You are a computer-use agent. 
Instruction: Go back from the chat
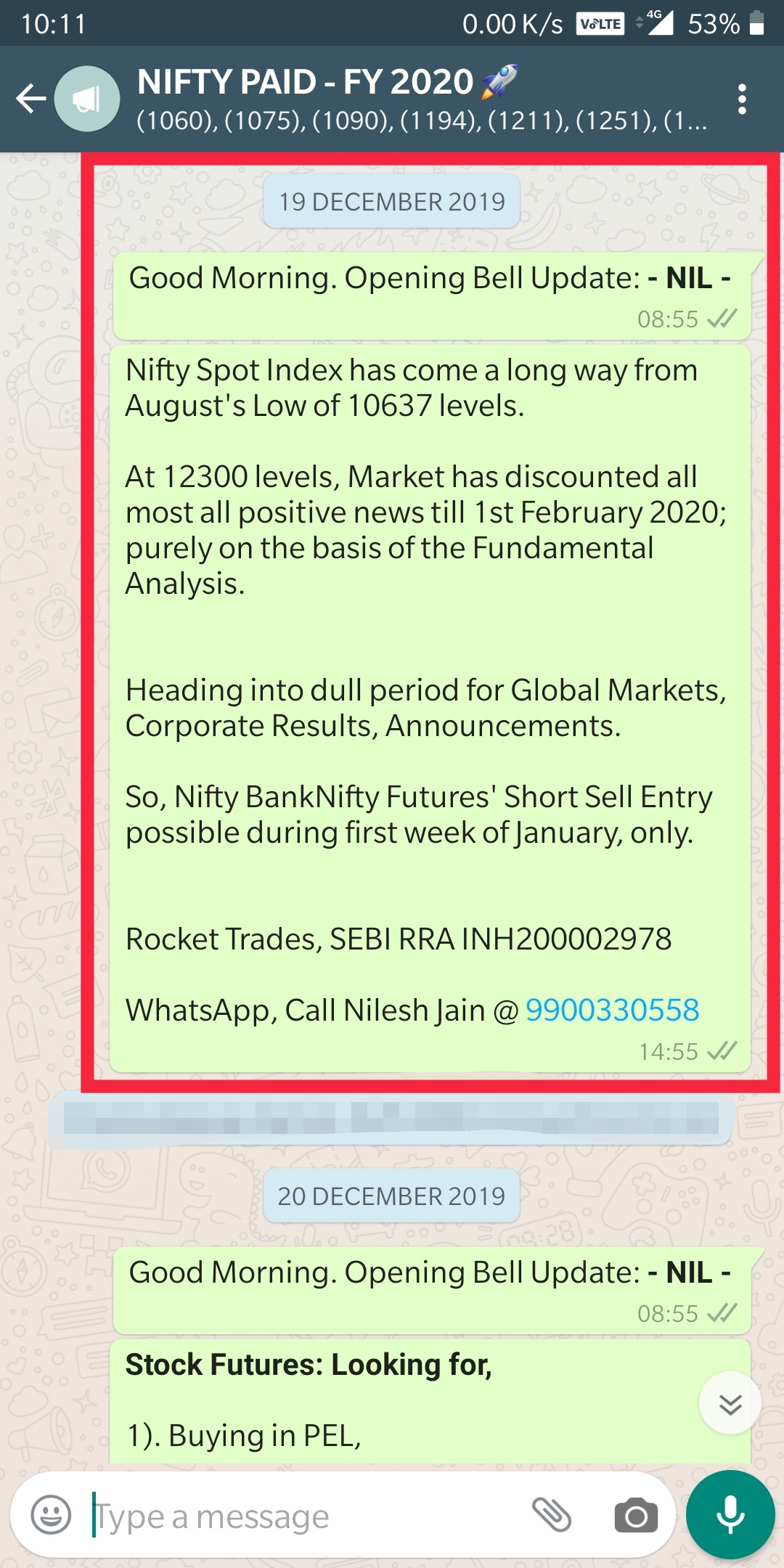point(30,99)
